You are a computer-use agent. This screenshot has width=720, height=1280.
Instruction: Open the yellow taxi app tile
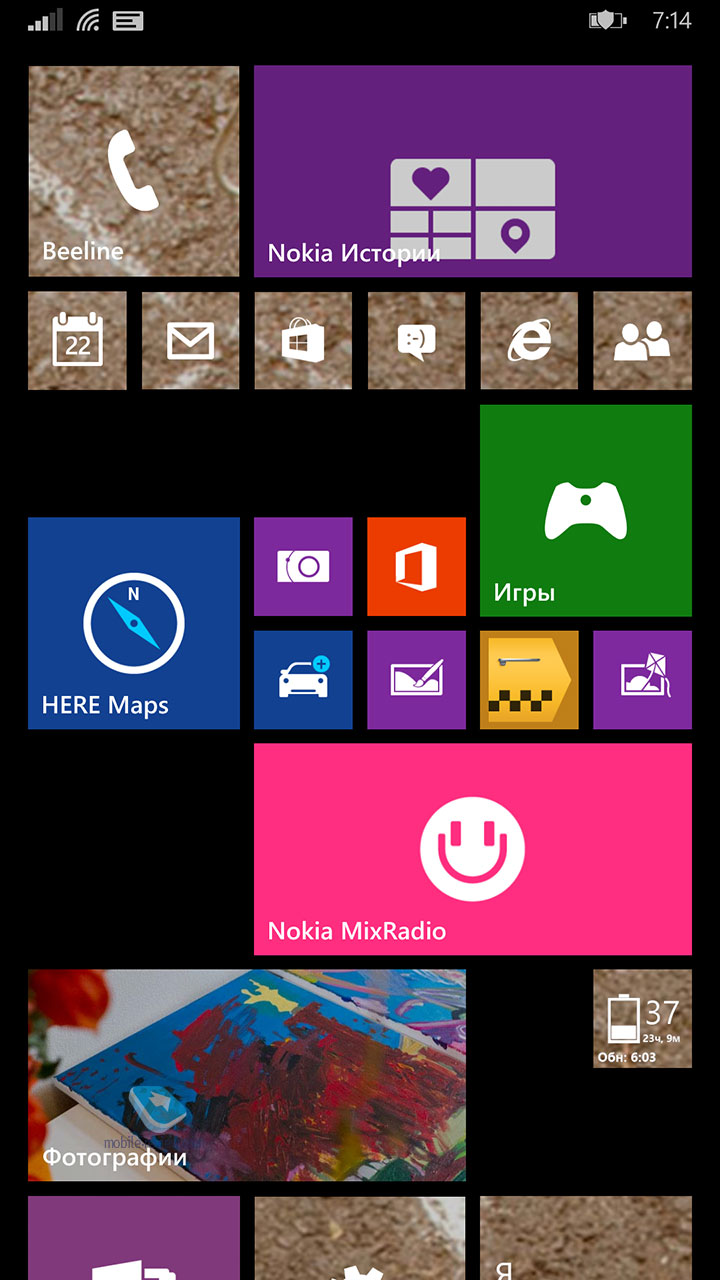(529, 680)
